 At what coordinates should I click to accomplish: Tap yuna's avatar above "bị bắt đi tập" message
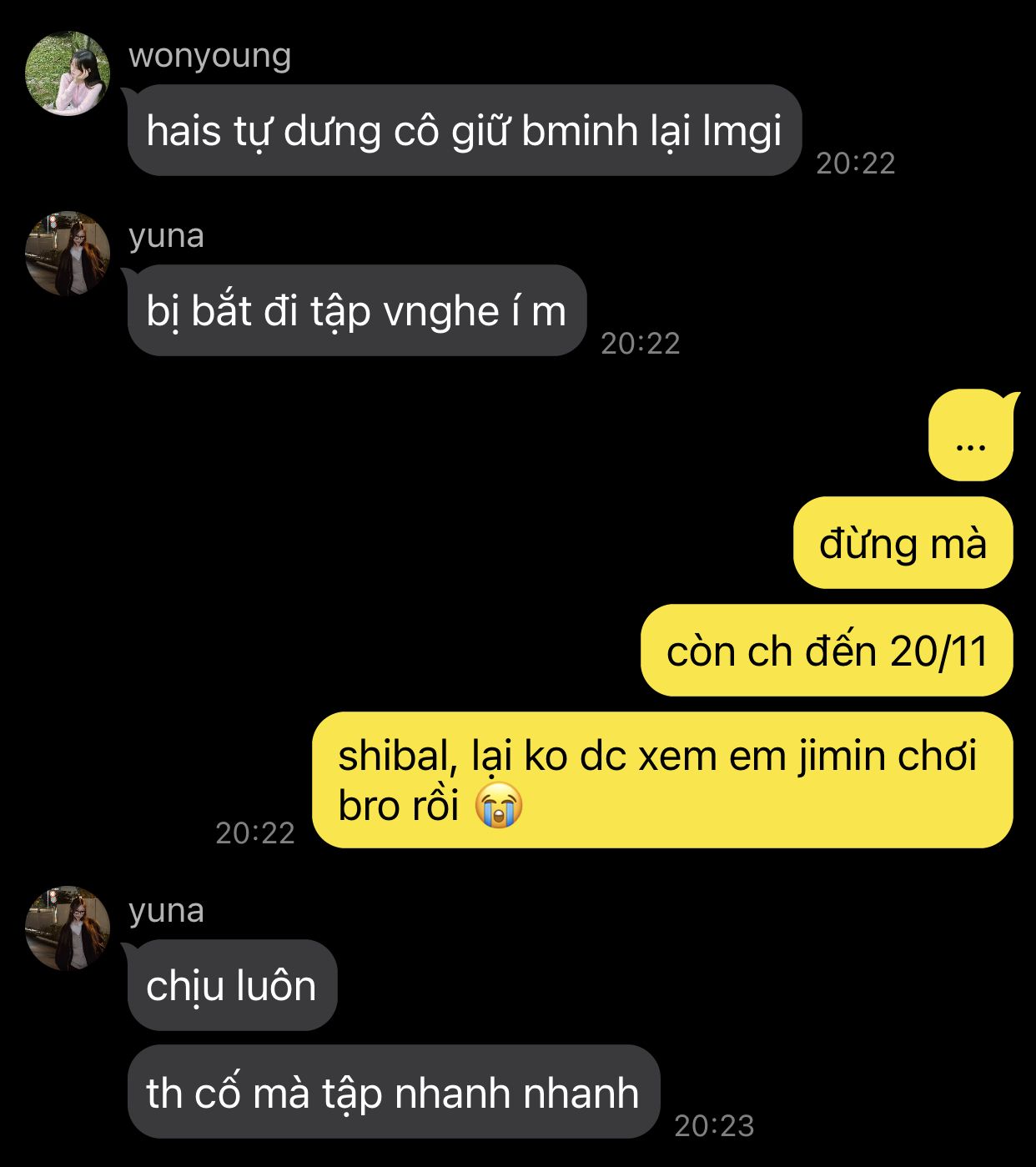pyautogui.click(x=68, y=254)
